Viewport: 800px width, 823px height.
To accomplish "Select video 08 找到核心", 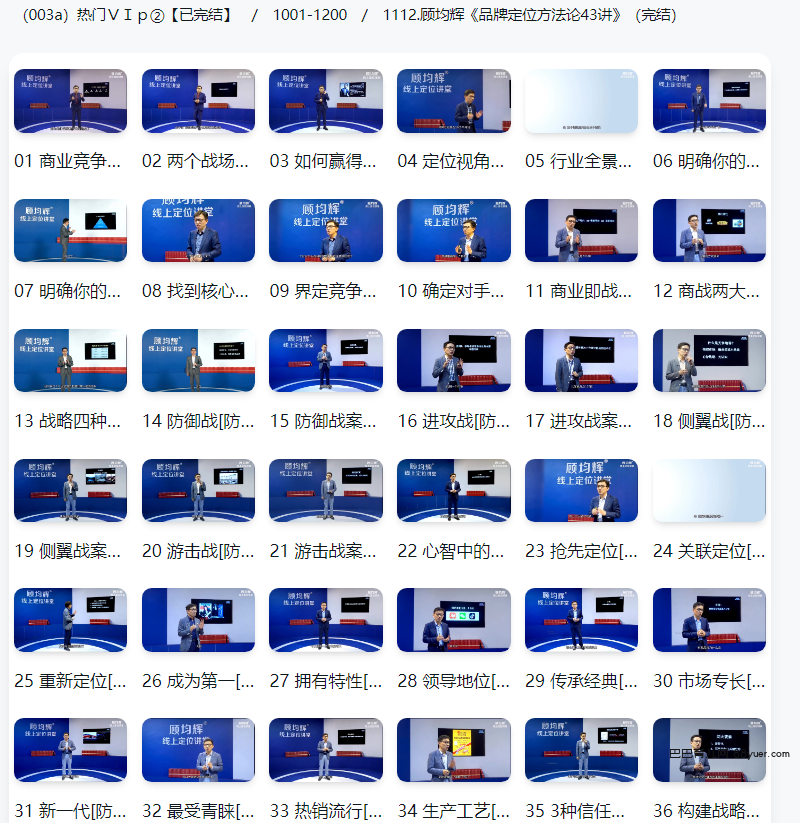I will point(198,231).
